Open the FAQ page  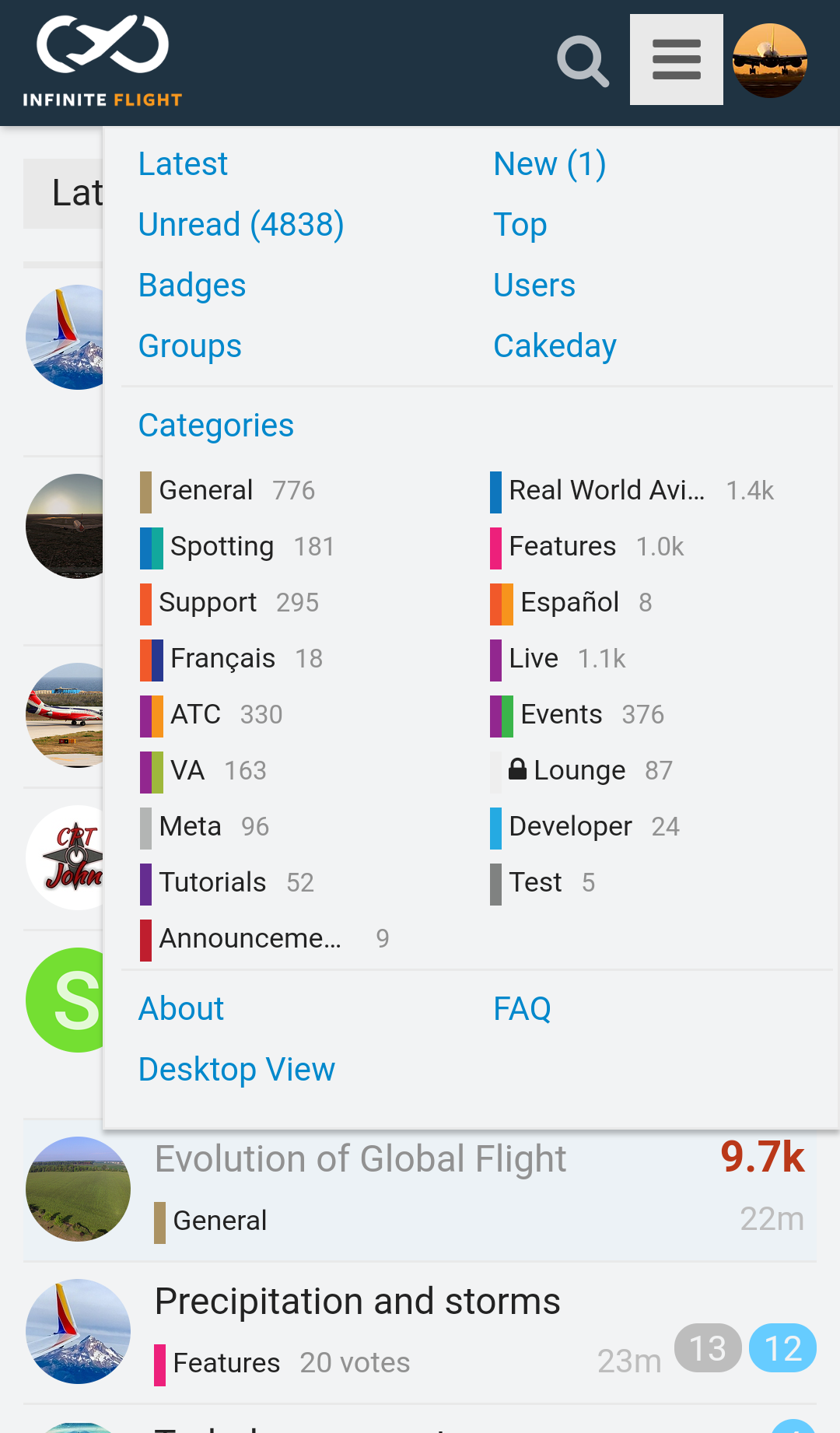522,1009
